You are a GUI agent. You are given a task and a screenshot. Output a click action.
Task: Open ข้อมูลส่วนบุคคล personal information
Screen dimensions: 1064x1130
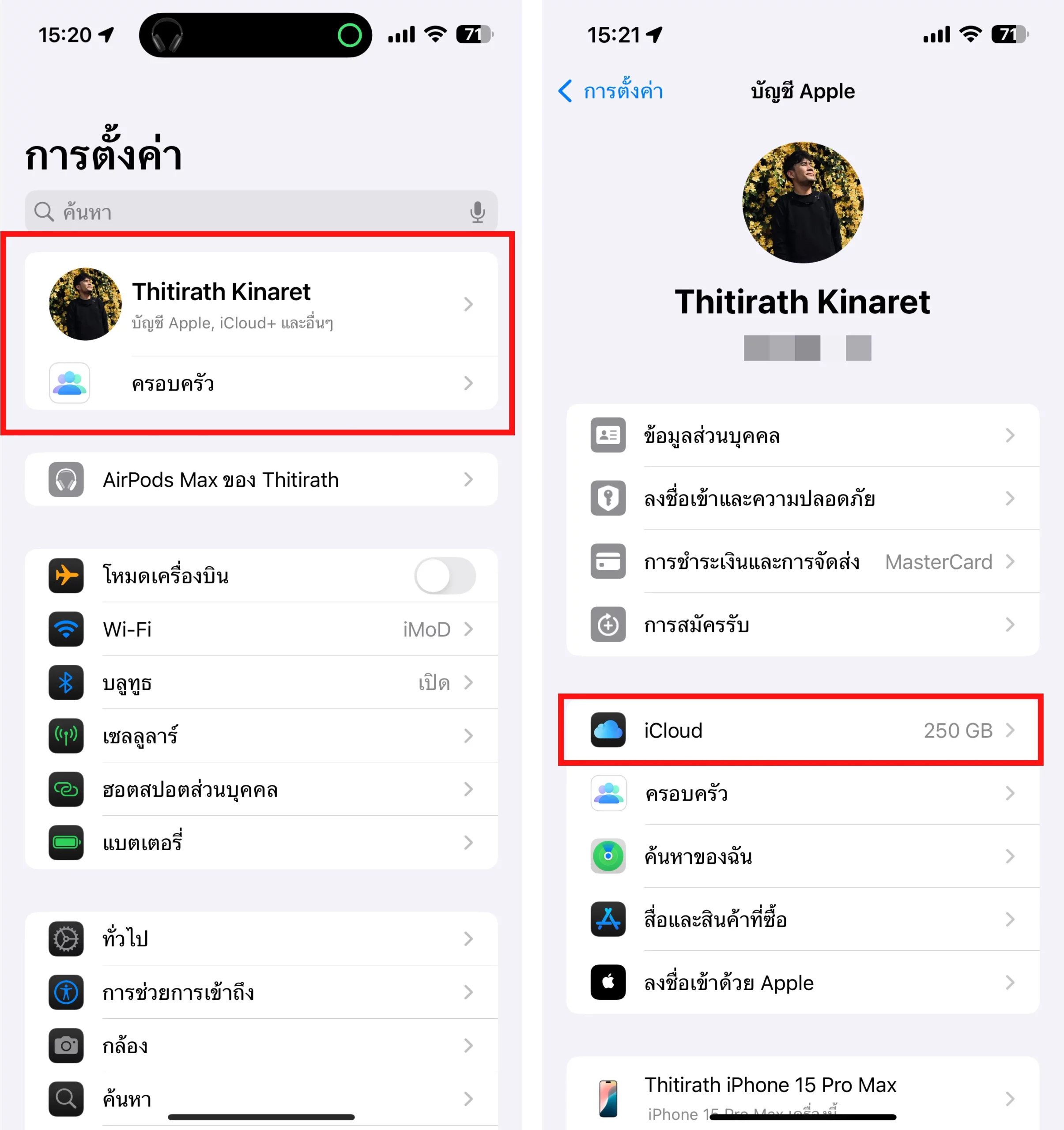click(802, 436)
